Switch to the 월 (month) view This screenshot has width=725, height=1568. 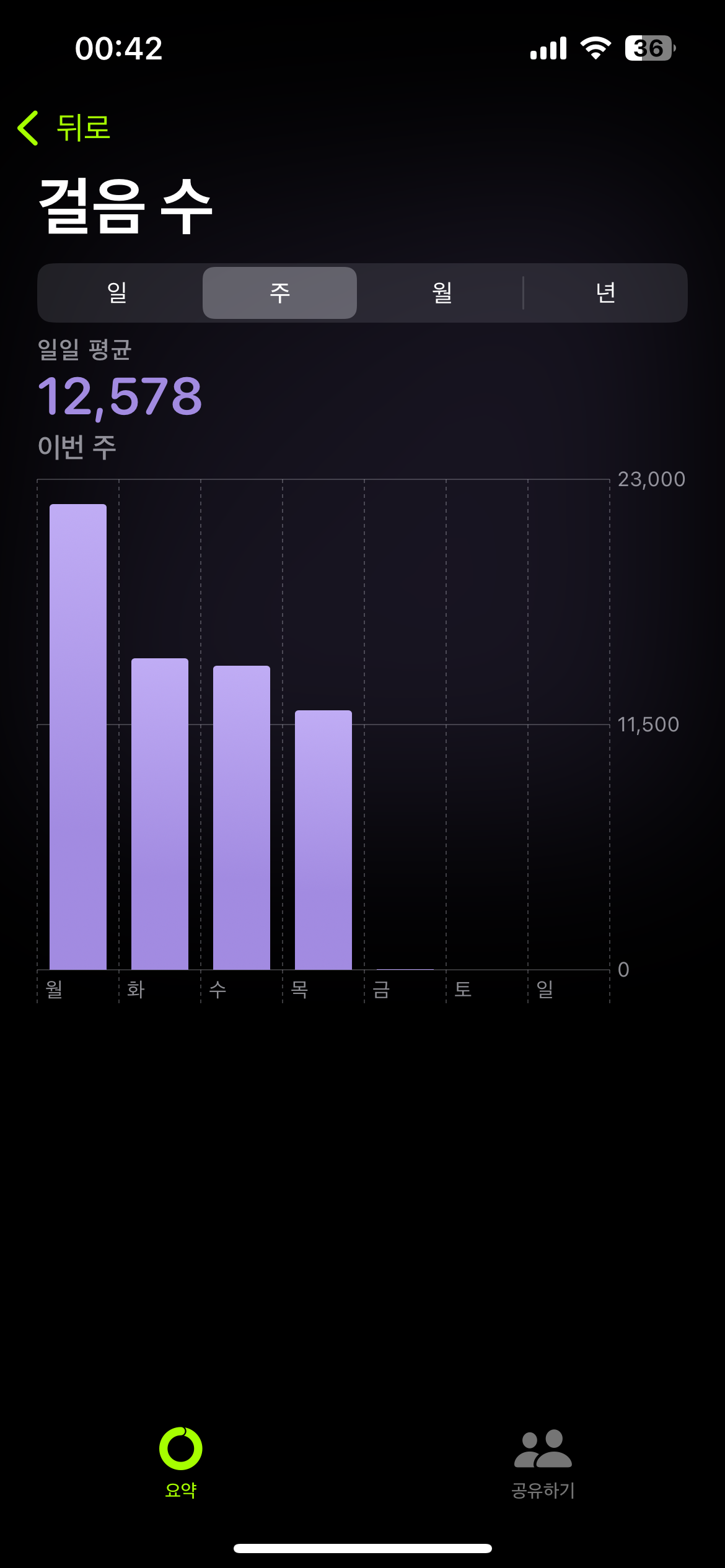click(x=442, y=293)
